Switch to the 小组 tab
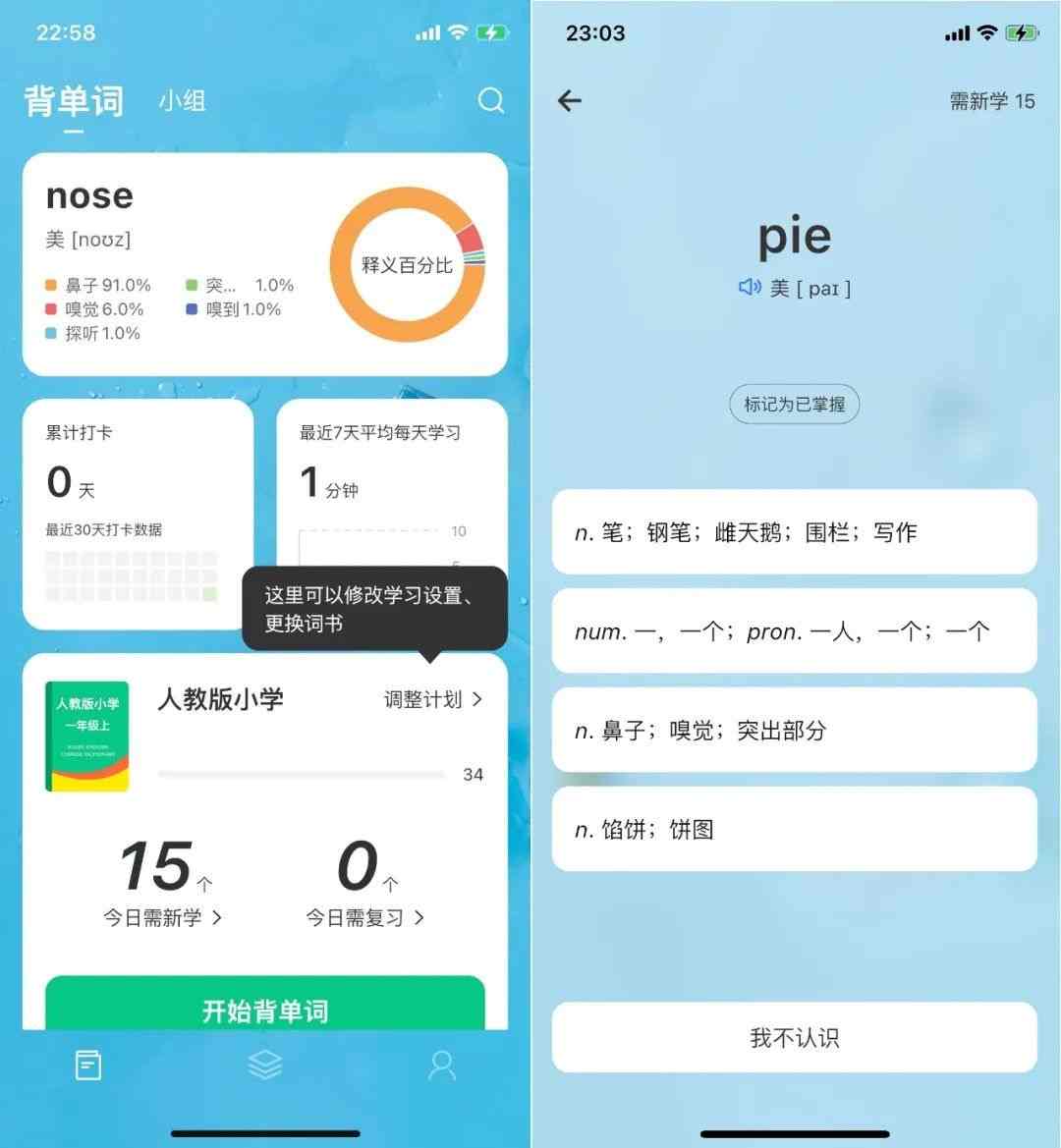This screenshot has height=1148, width=1061. [x=182, y=101]
